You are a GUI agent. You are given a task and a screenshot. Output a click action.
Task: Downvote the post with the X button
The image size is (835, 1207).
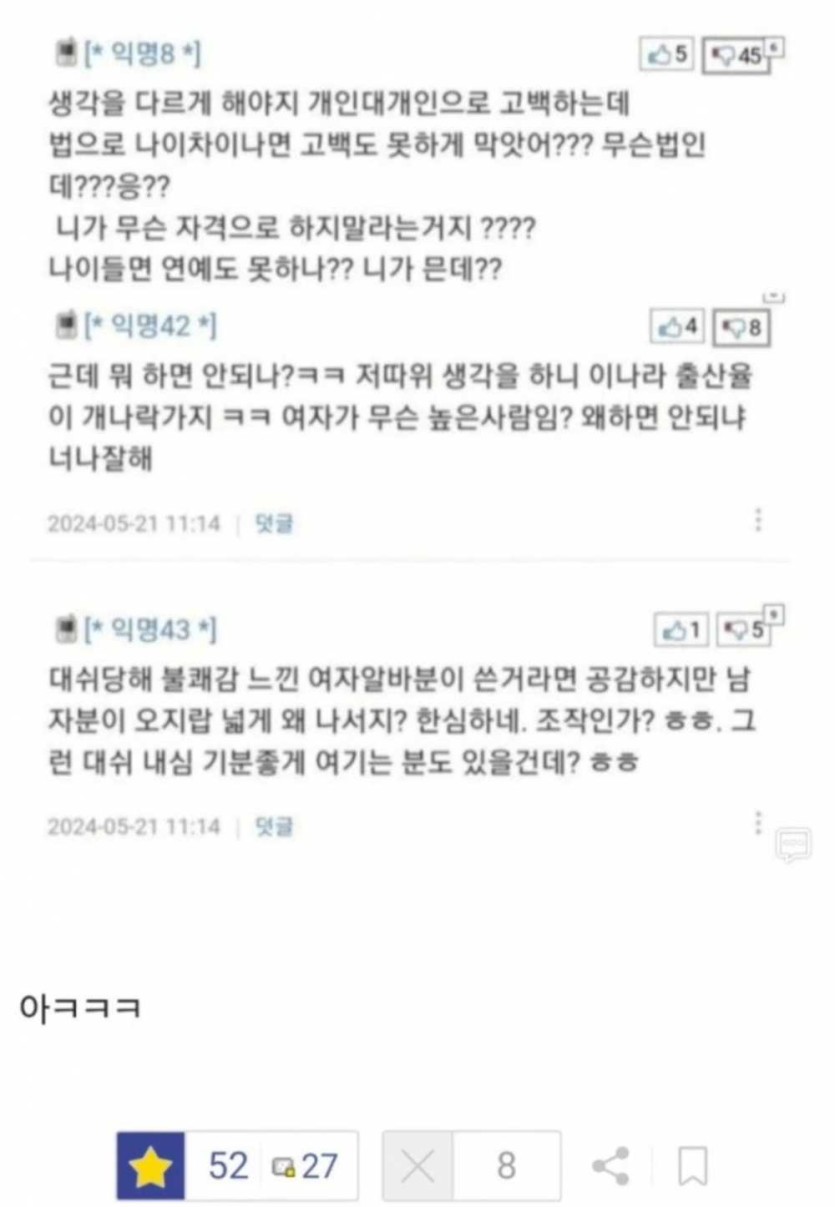pos(417,1166)
